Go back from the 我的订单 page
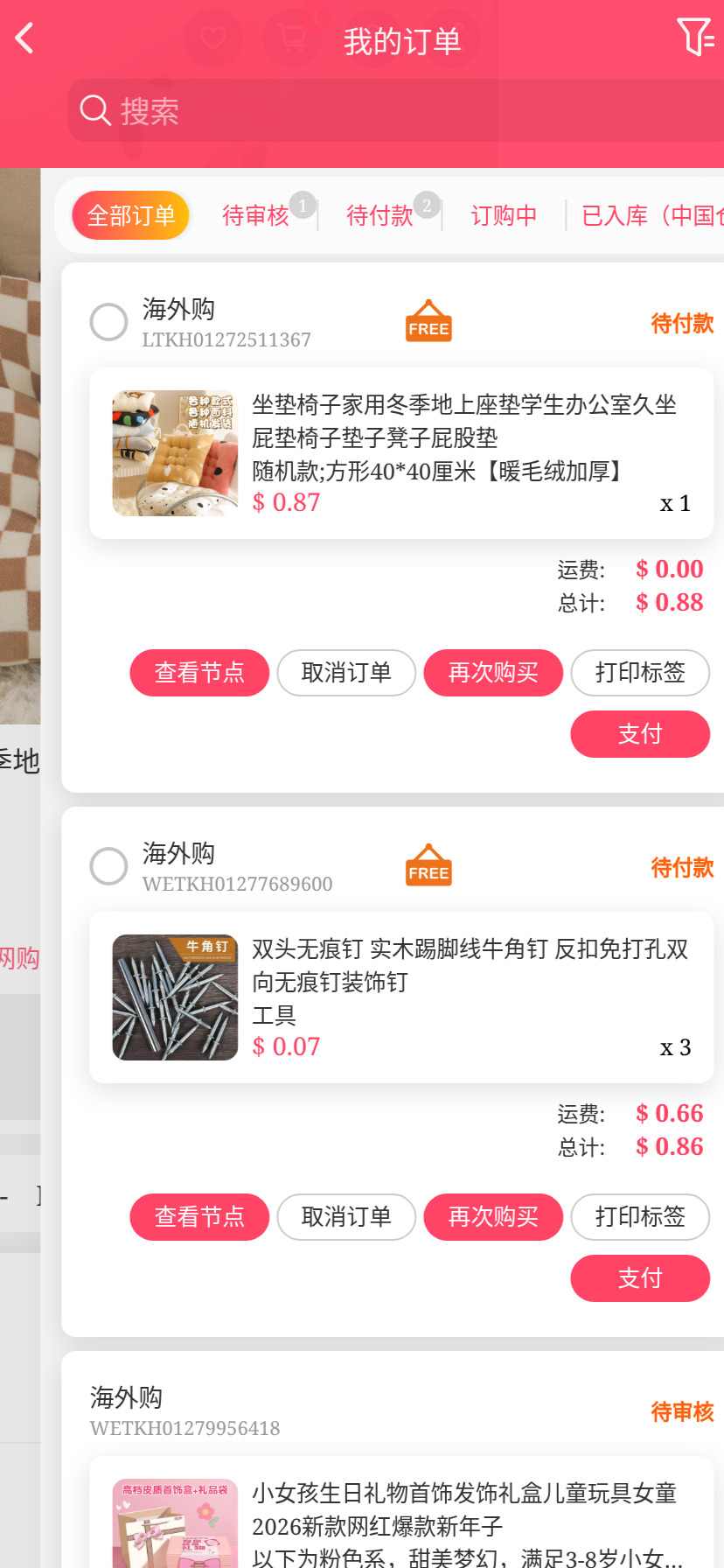 click(x=24, y=38)
